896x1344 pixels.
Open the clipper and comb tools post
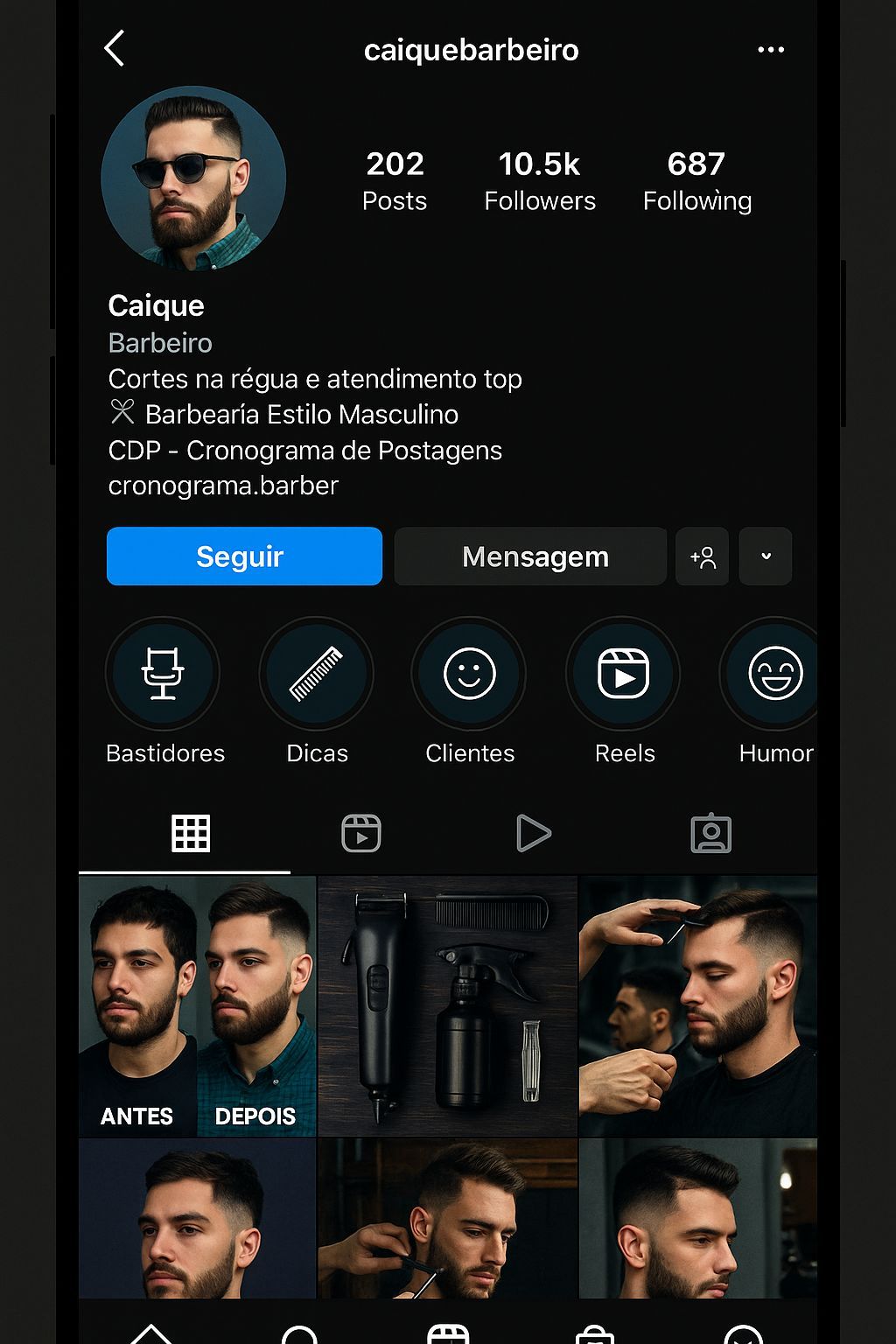point(447,1006)
